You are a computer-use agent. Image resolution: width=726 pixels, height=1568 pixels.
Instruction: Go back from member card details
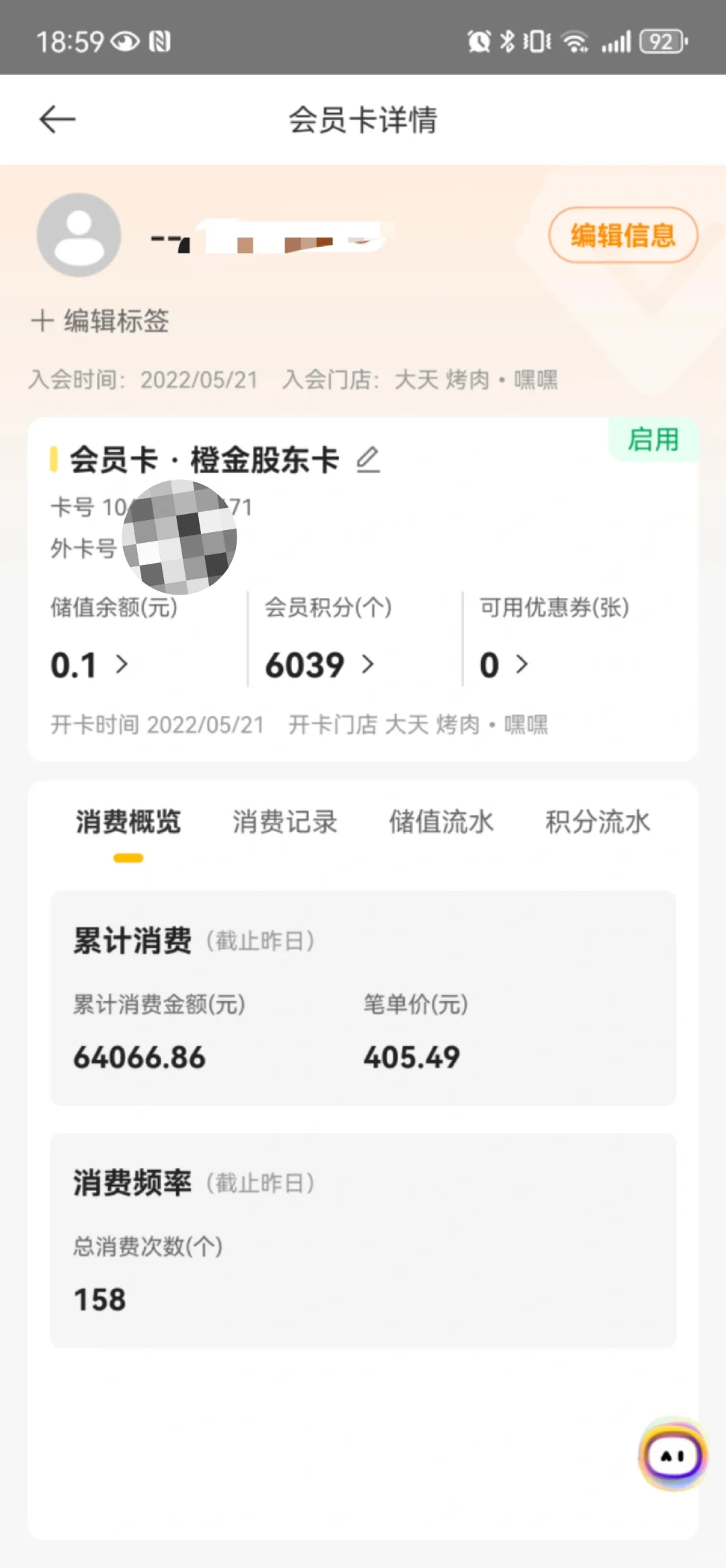point(57,120)
